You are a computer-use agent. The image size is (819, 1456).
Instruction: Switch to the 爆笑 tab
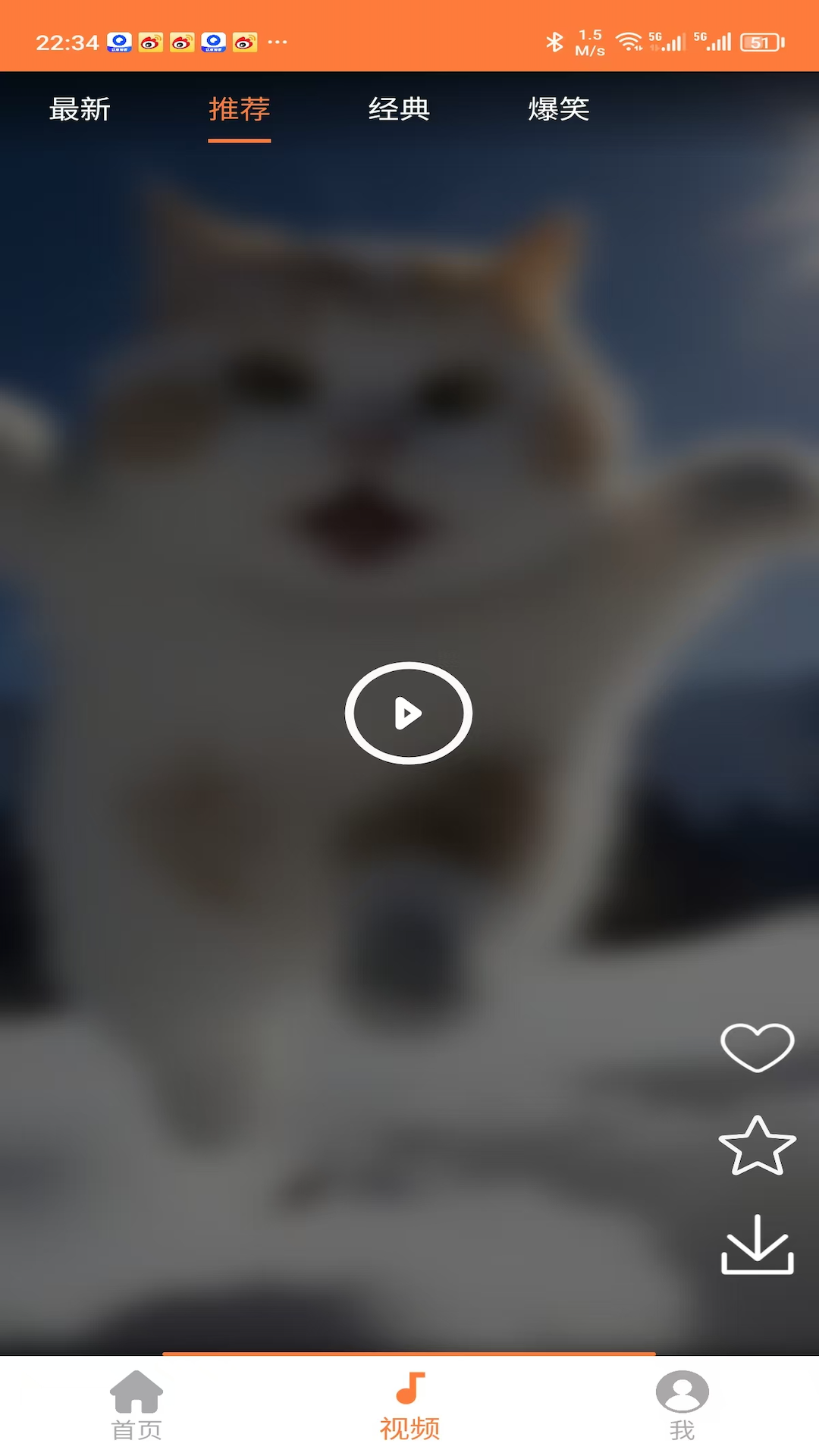(x=559, y=109)
